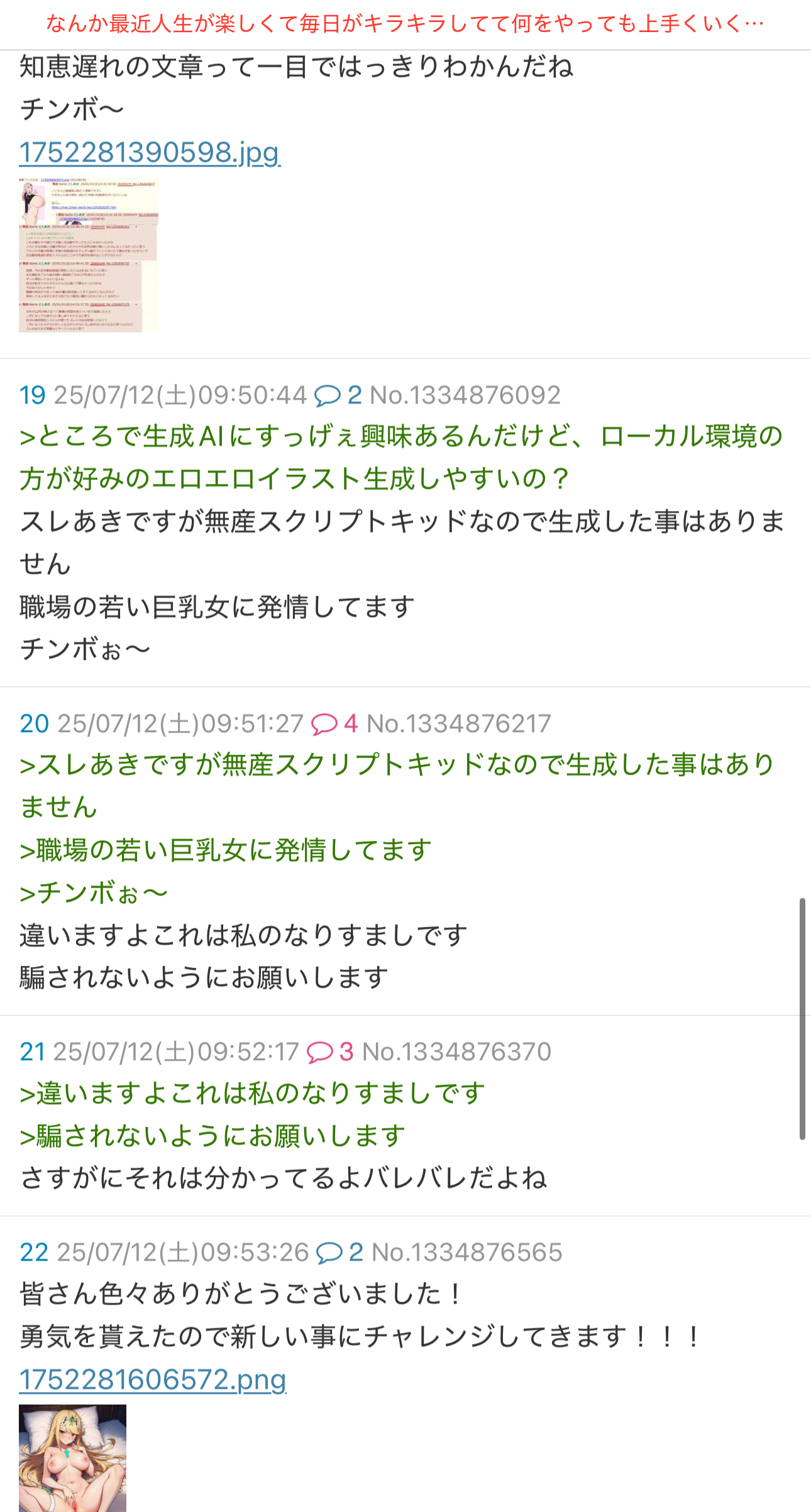This screenshot has width=811, height=1512.
Task: Open the 1752281390598.jpg file link
Action: pos(150,152)
